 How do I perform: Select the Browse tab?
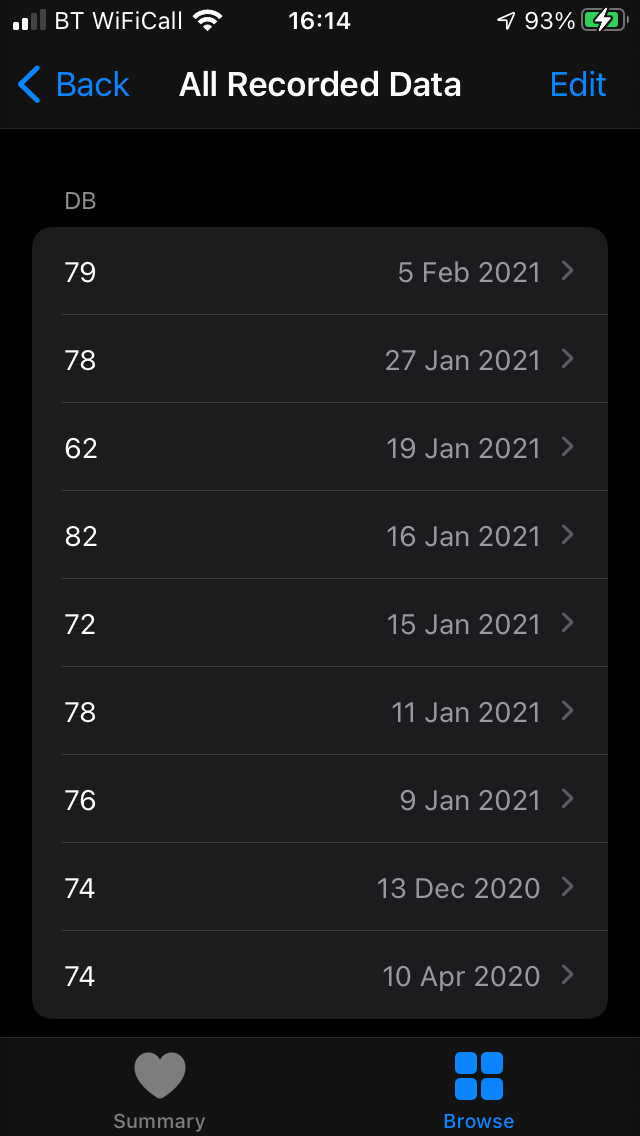(479, 1090)
